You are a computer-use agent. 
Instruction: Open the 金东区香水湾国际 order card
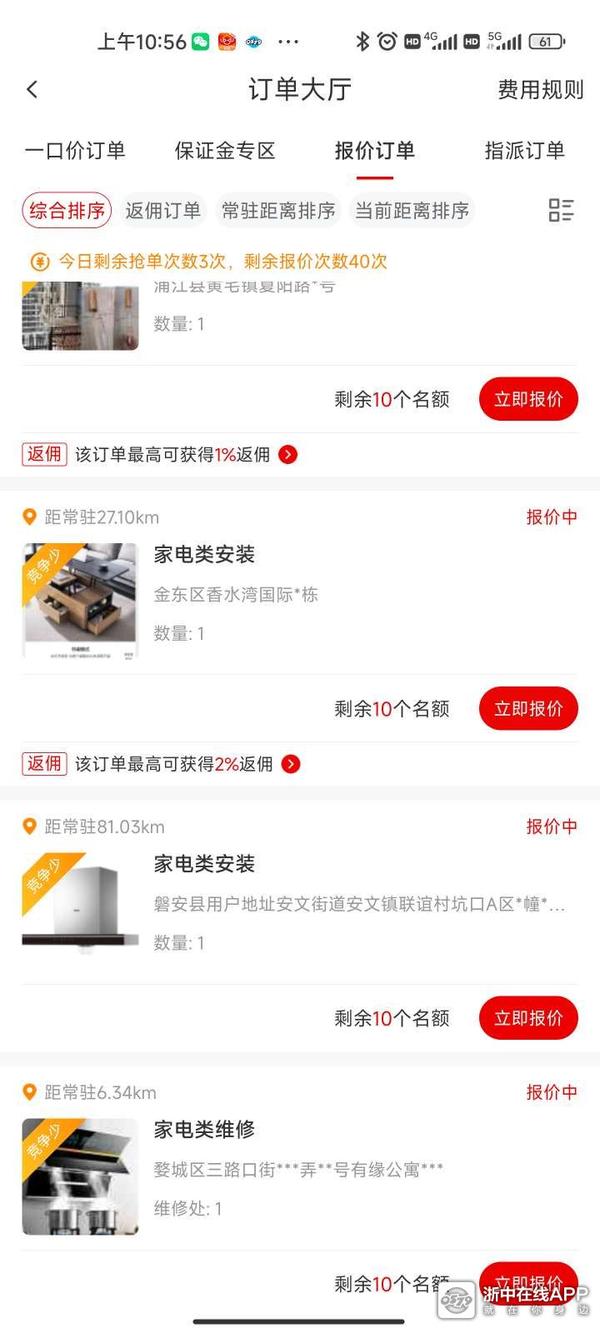(300, 595)
